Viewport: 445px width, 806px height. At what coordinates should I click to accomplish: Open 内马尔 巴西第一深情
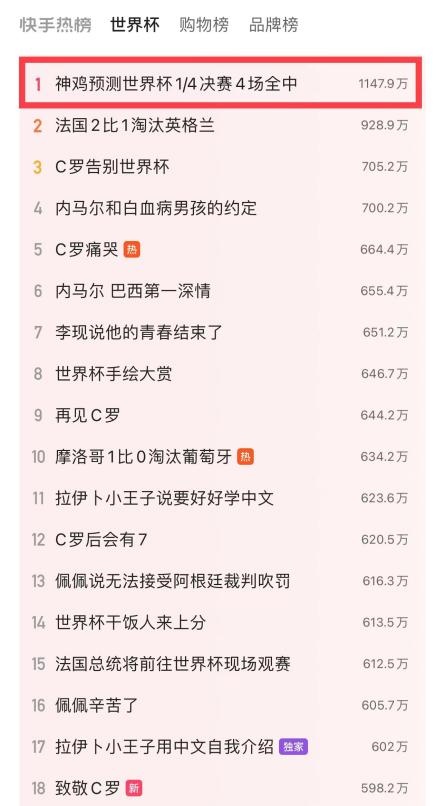pyautogui.click(x=220, y=291)
